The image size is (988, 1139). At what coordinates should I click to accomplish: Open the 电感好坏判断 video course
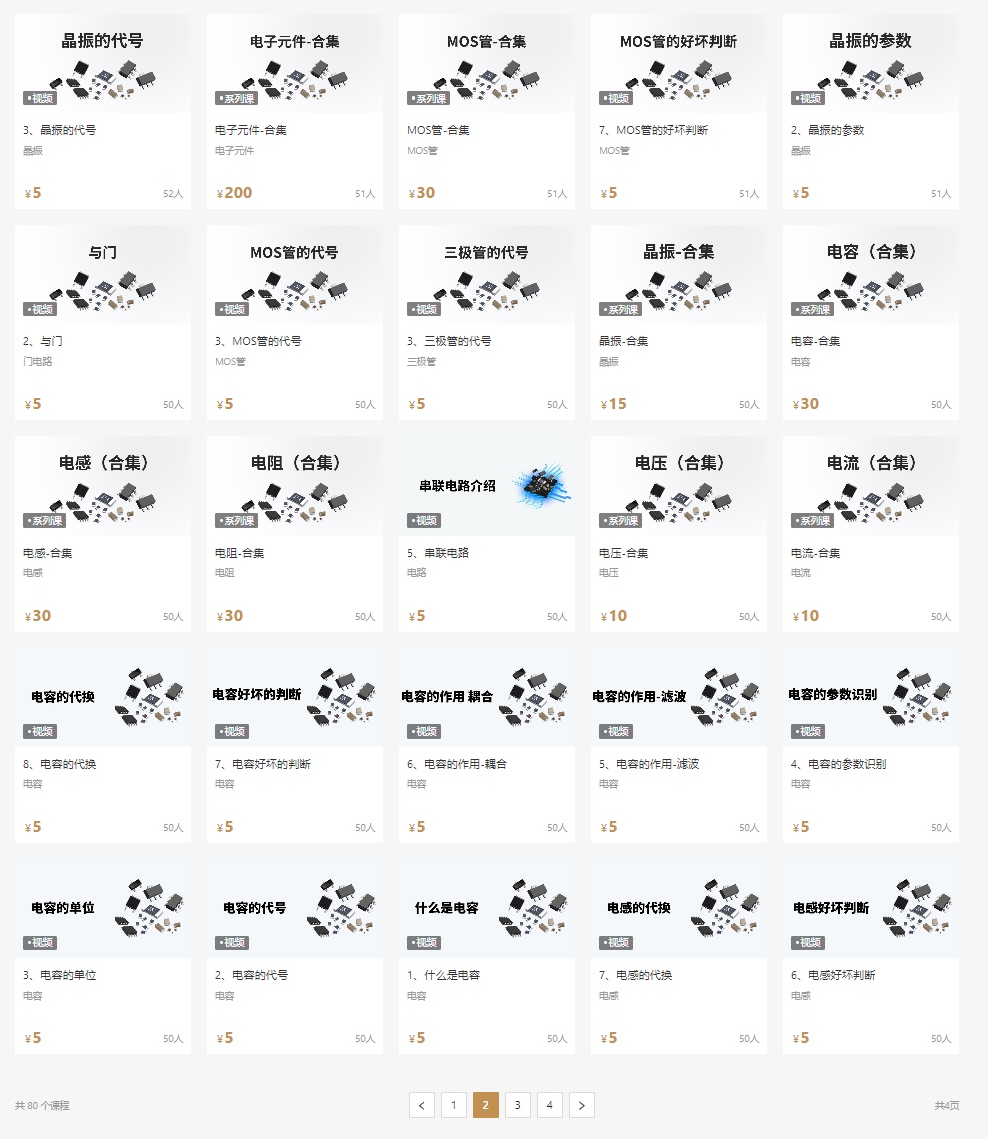point(870,909)
